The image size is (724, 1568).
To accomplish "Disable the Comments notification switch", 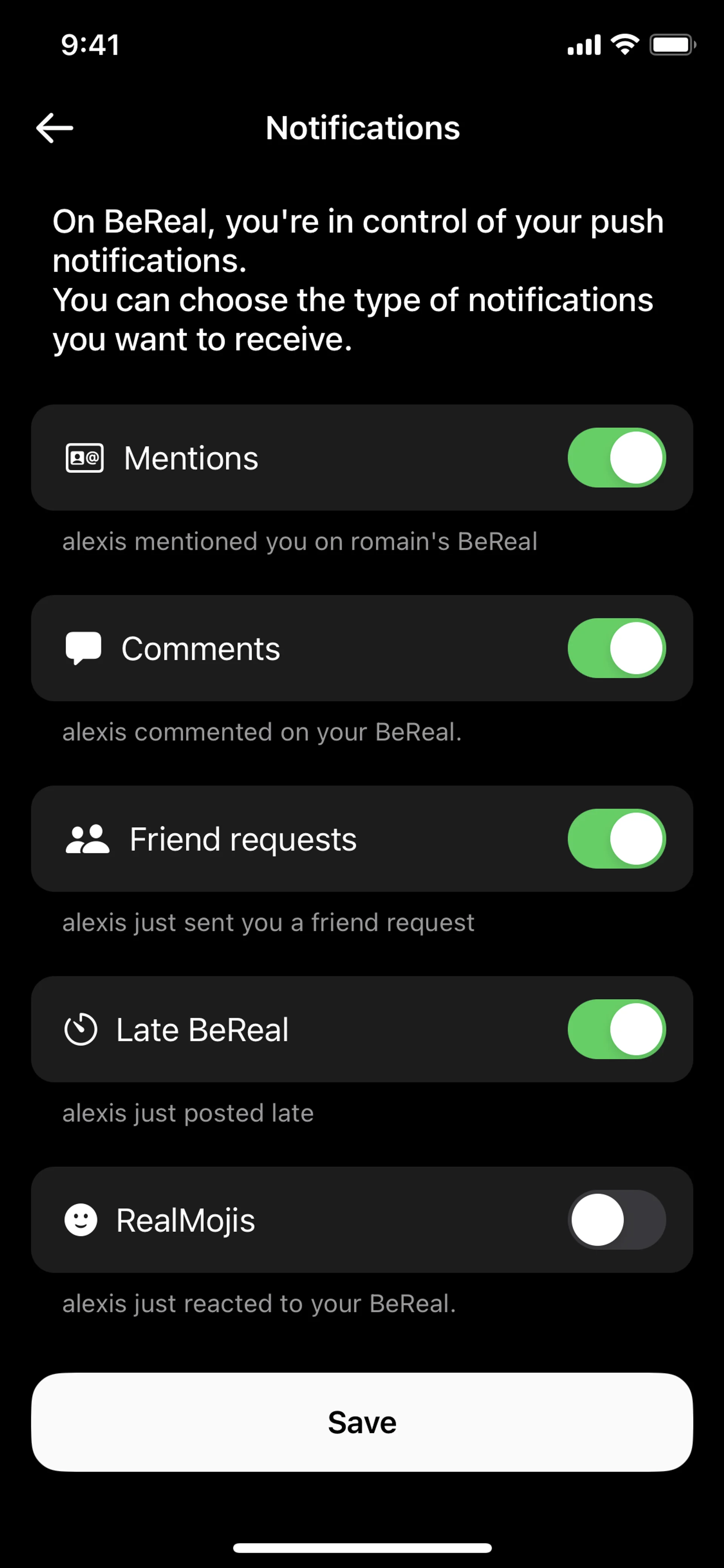I will pos(616,648).
